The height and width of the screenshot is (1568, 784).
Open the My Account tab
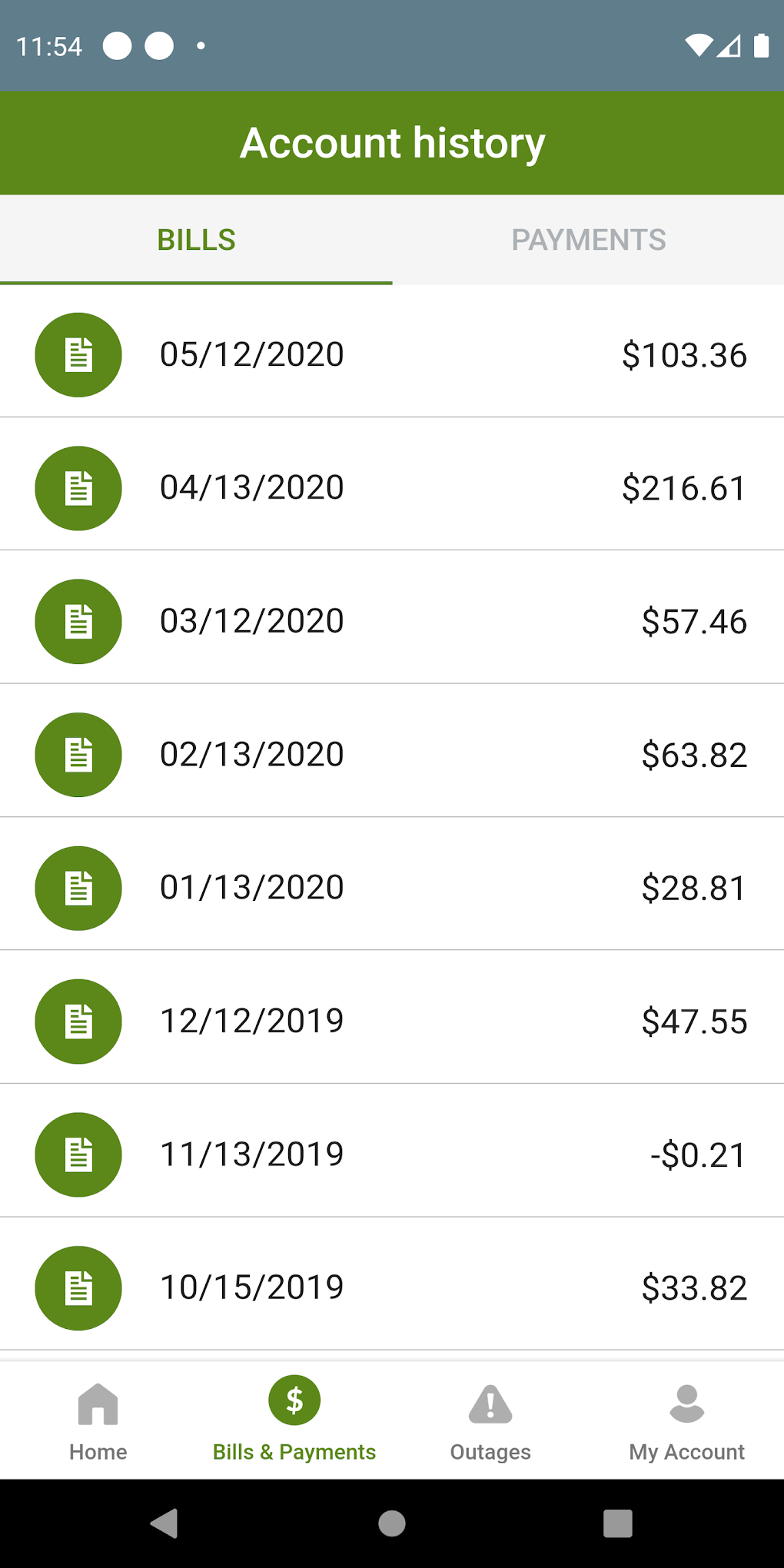686,1420
